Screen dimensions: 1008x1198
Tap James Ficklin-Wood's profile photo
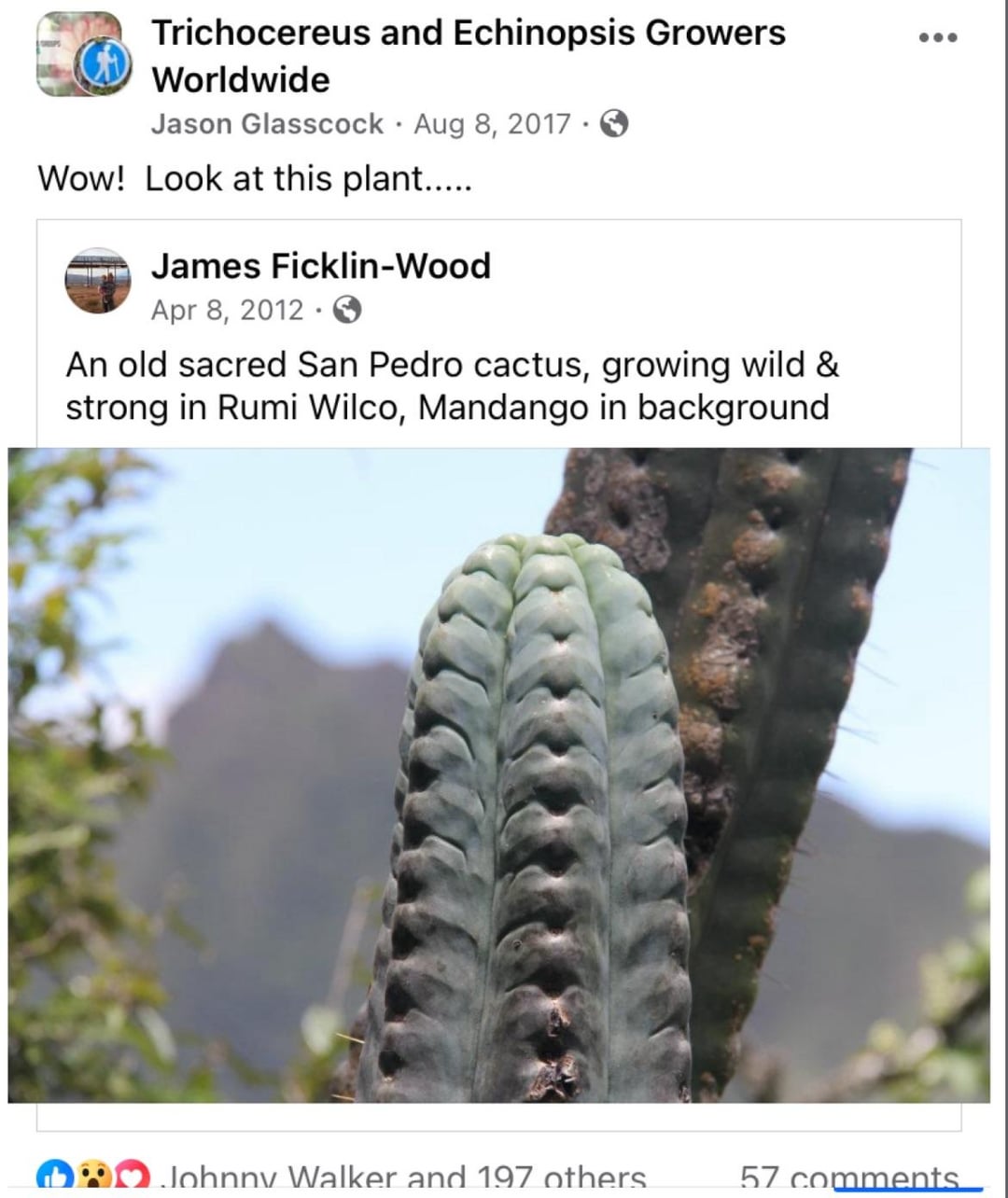[97, 281]
